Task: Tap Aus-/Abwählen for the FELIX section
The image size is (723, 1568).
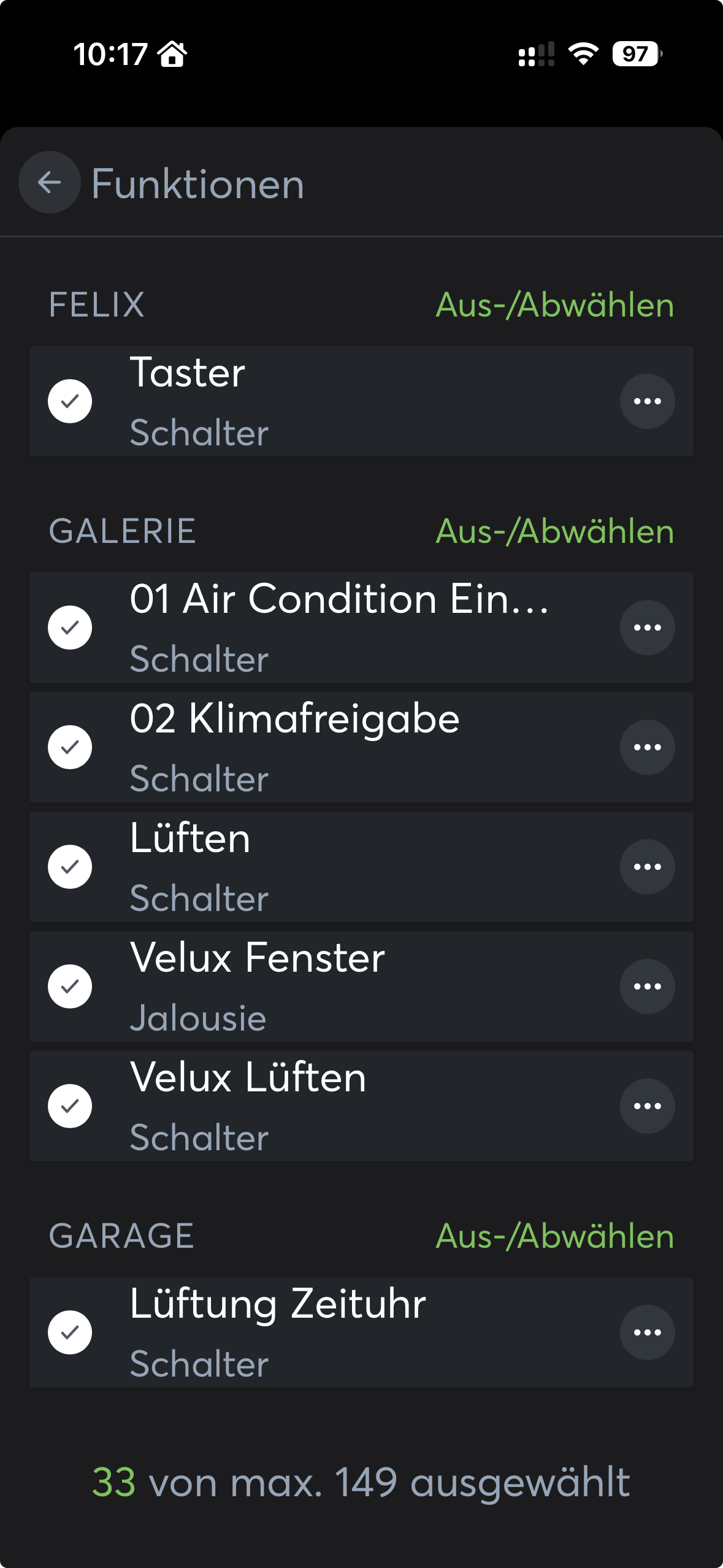Action: pos(554,305)
